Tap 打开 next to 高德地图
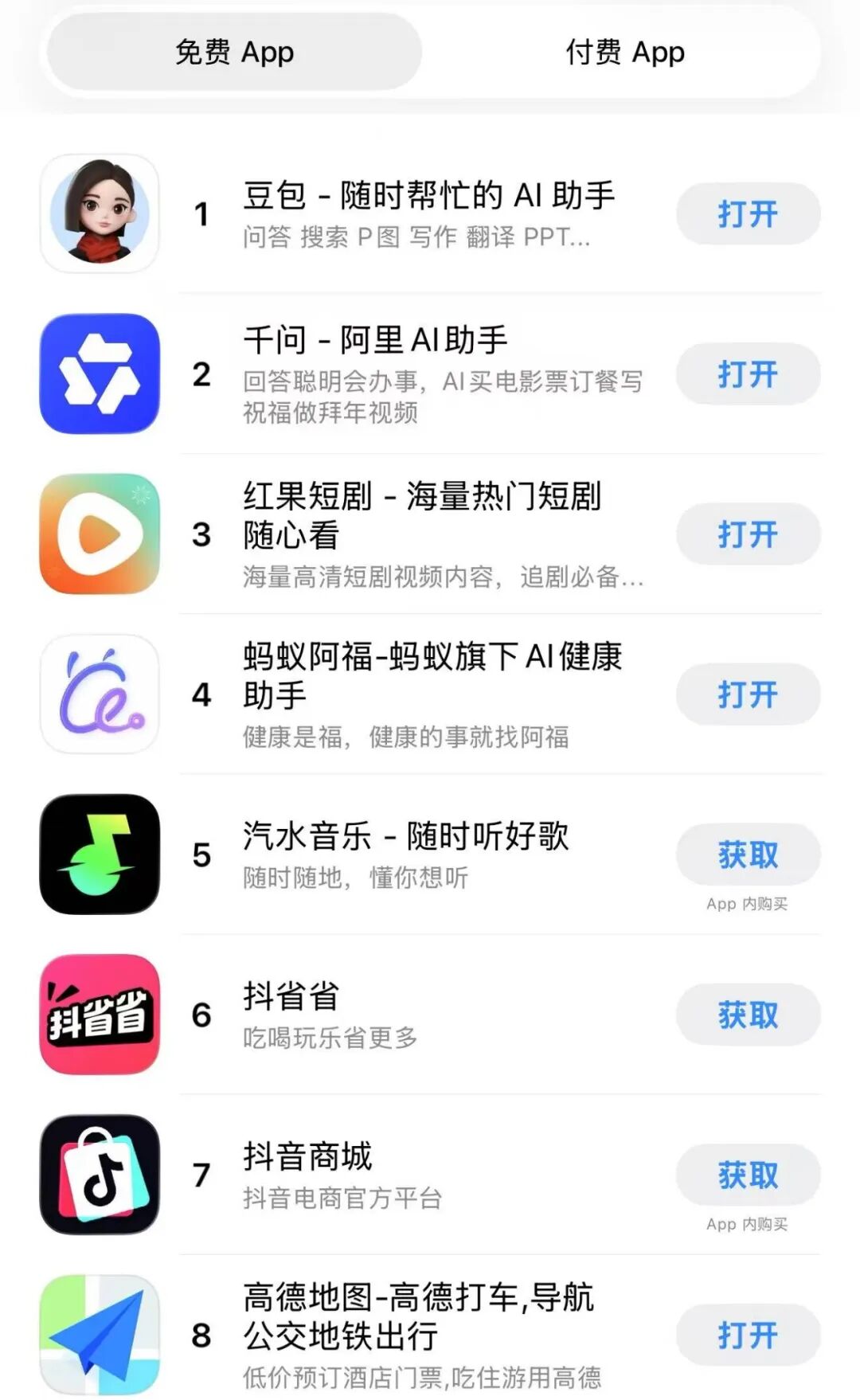The height and width of the screenshot is (1400, 860). (747, 1335)
